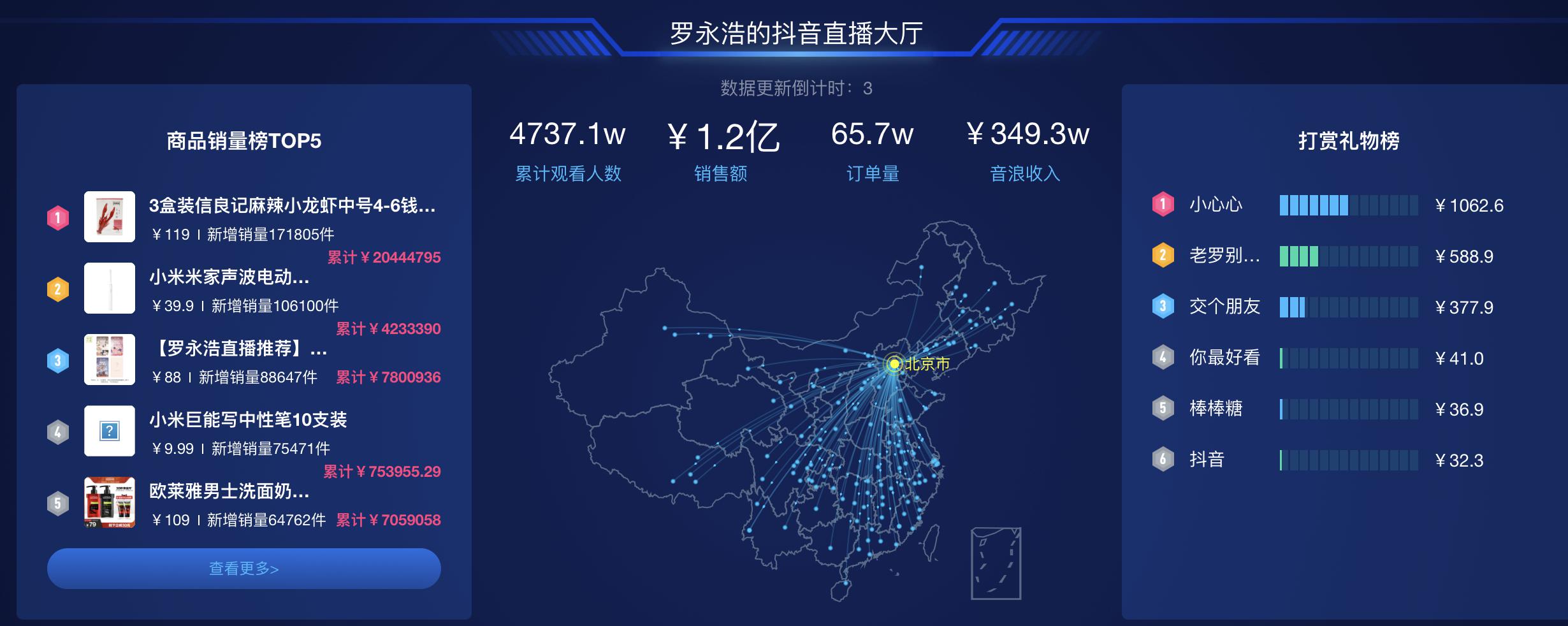Open the 小米米家声波电动 product row
1568x626 pixels.
229,277
